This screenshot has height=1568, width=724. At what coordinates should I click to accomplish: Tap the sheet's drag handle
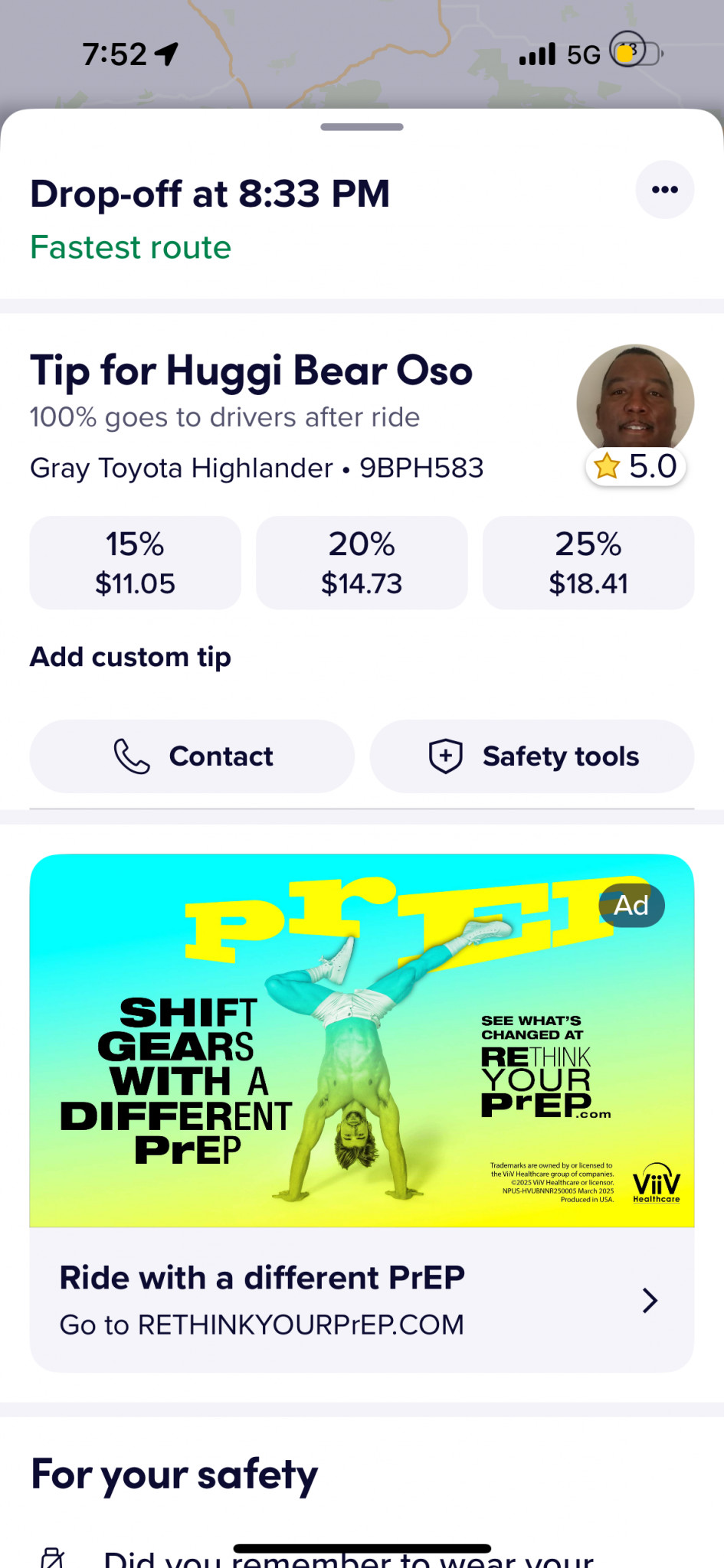pos(362,127)
